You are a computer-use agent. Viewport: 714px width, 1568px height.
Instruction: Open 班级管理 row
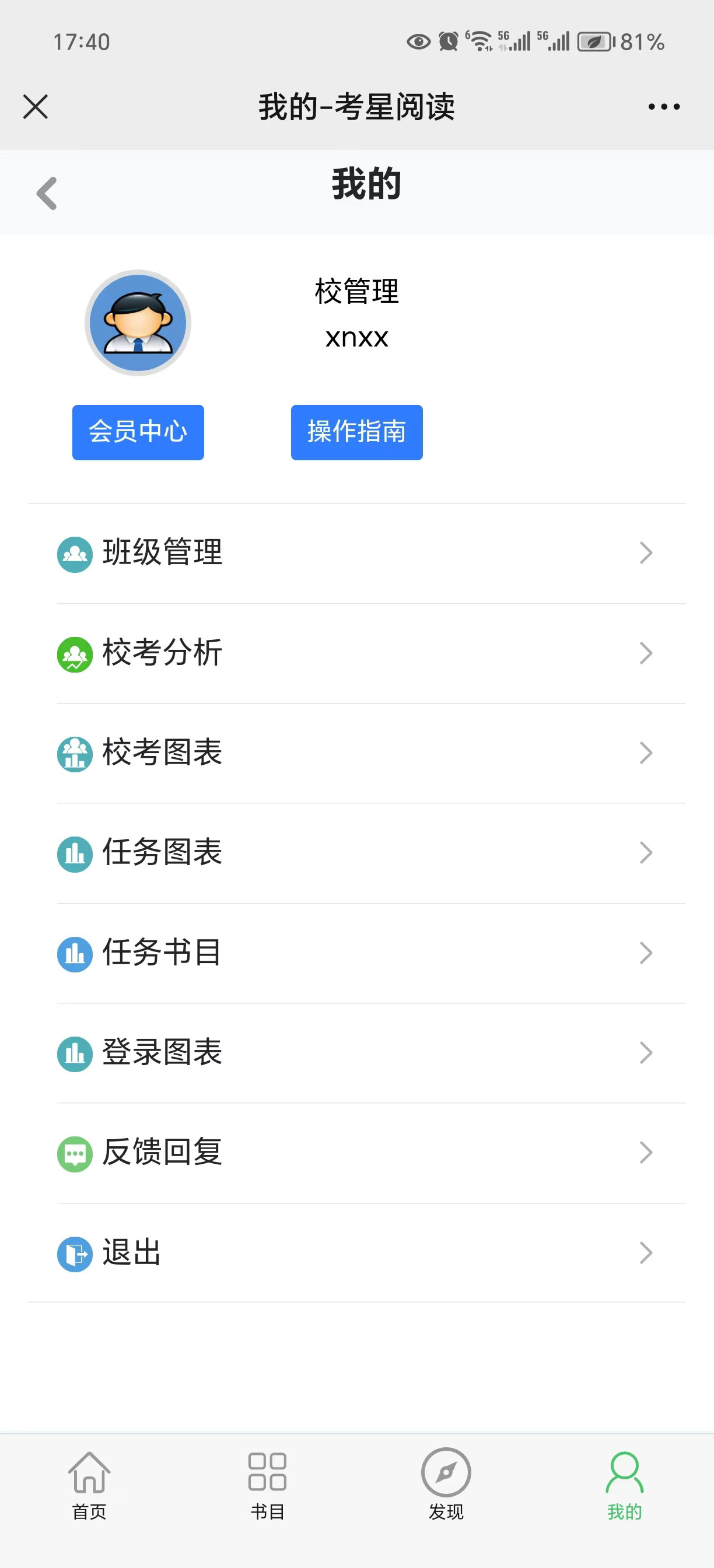coord(356,554)
